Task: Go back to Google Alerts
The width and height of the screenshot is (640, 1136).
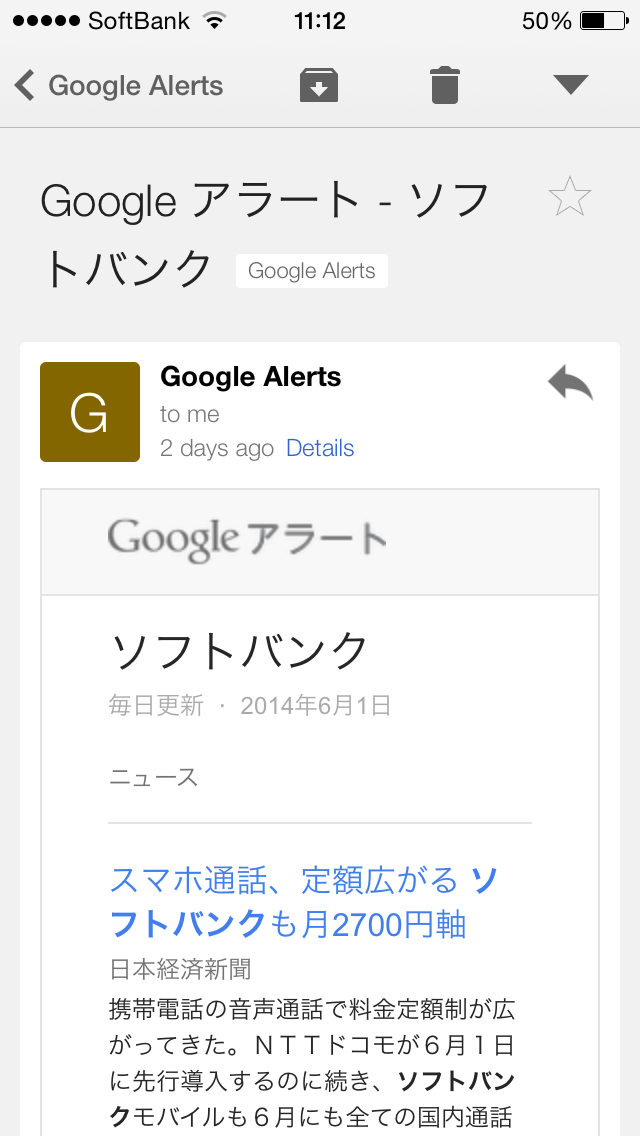Action: 118,85
